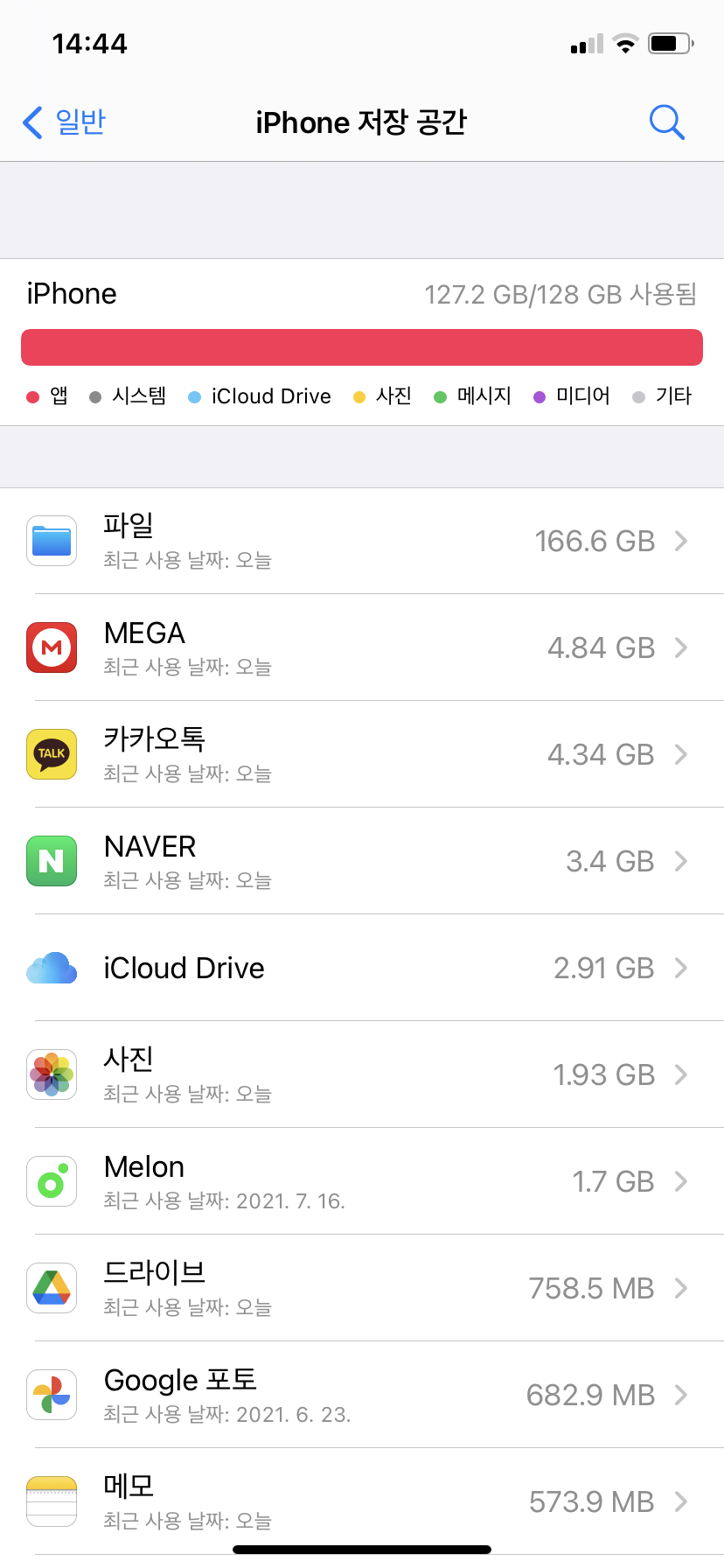724x1568 pixels.
Task: Open MEGA storage details
Action: (x=362, y=647)
